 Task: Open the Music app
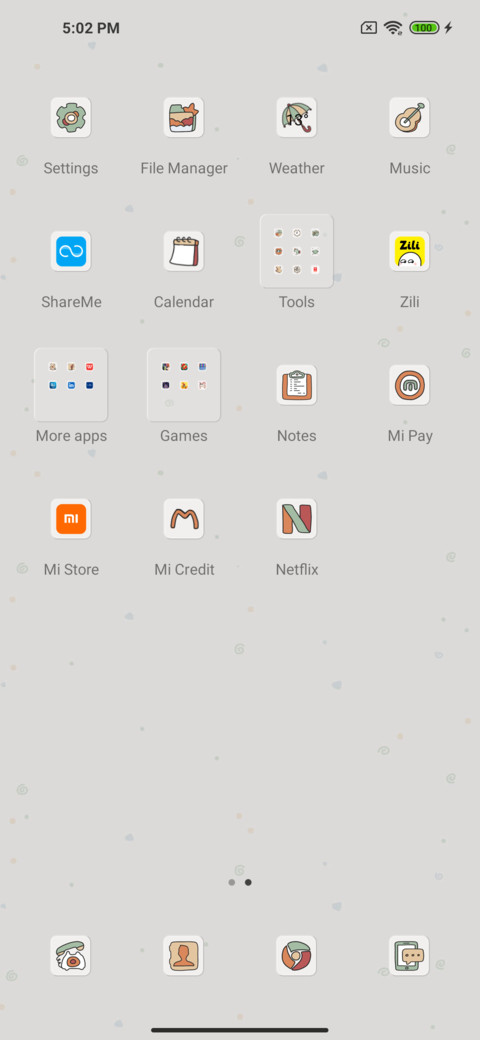point(409,117)
